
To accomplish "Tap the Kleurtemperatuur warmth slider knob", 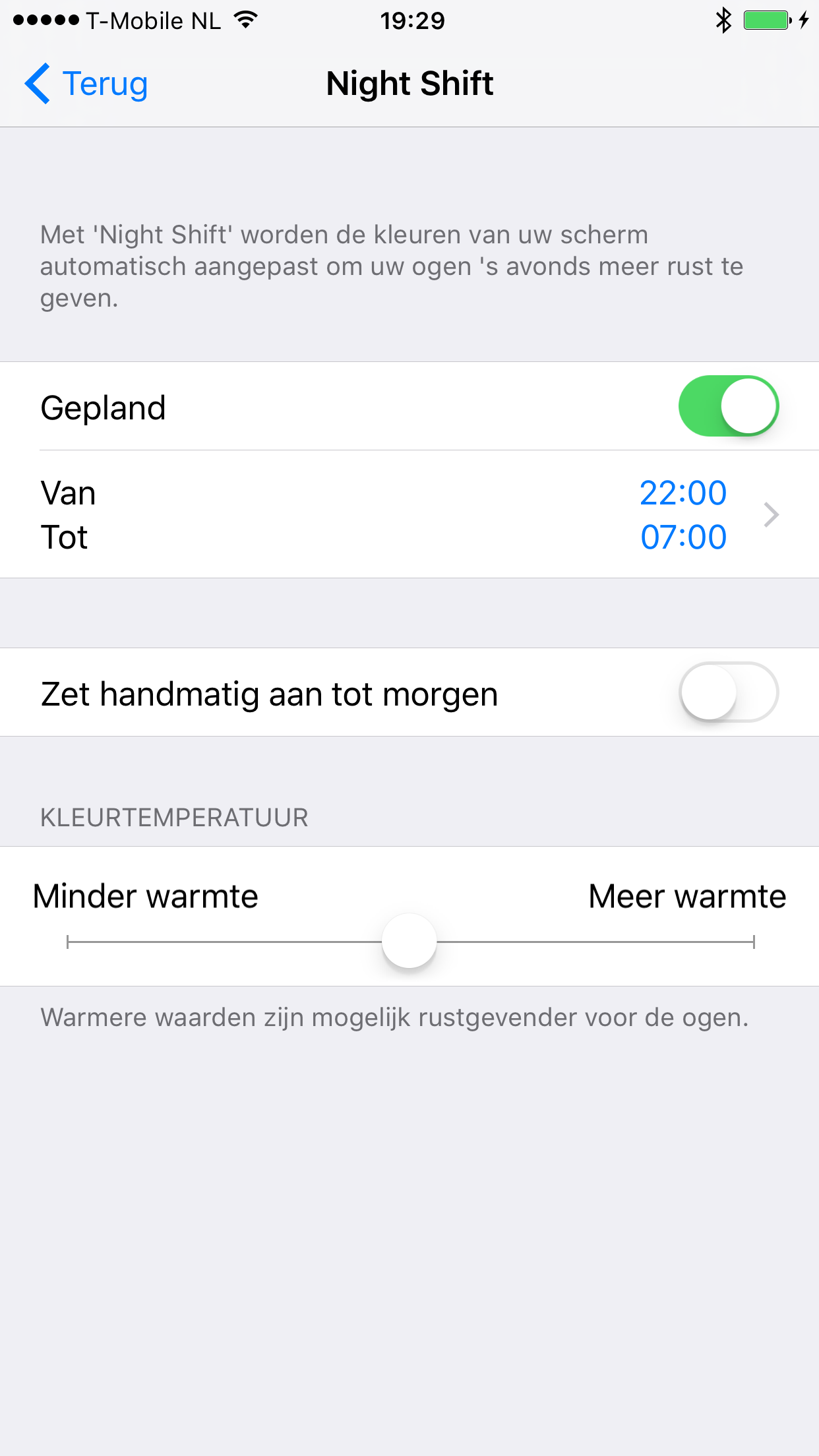I will [x=409, y=941].
